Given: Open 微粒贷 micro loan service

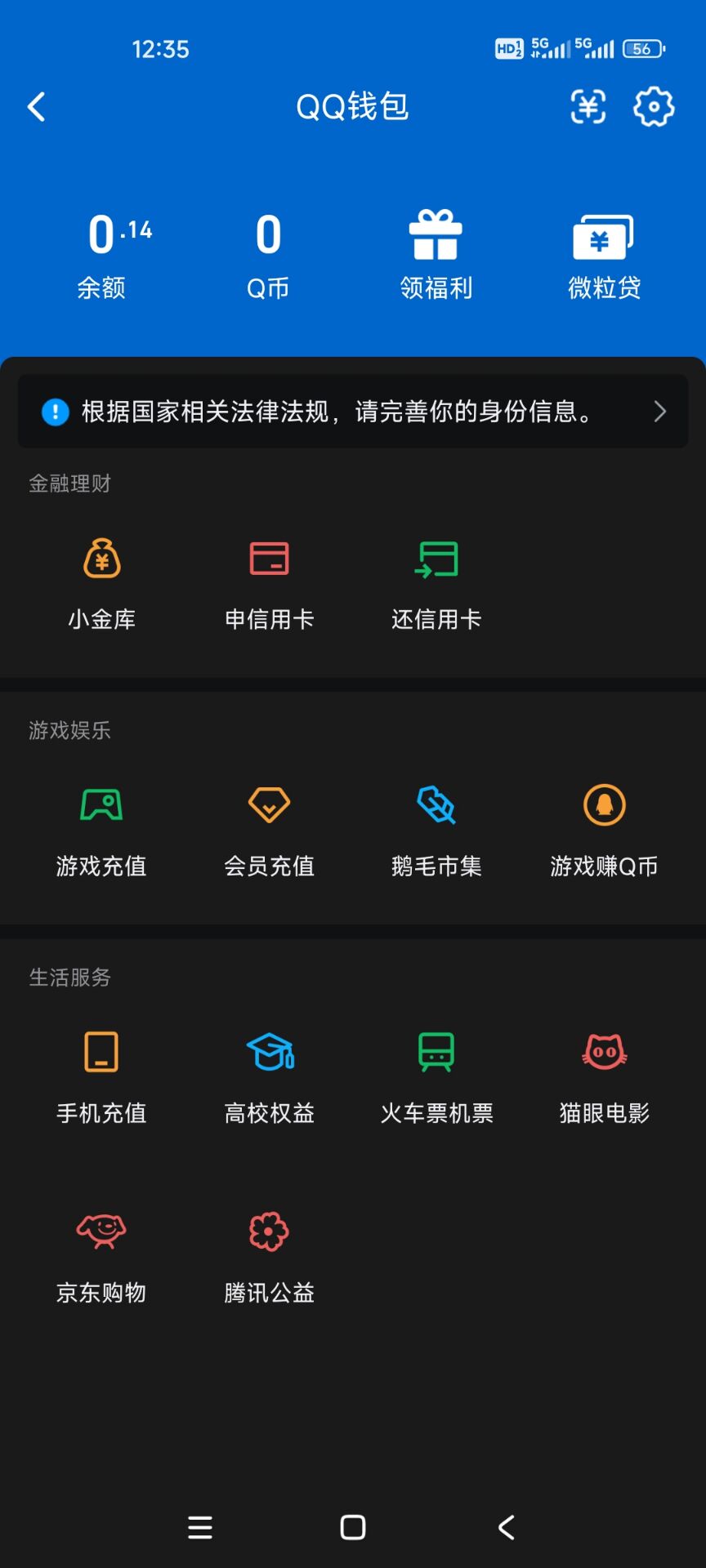Looking at the screenshot, I should point(604,253).
